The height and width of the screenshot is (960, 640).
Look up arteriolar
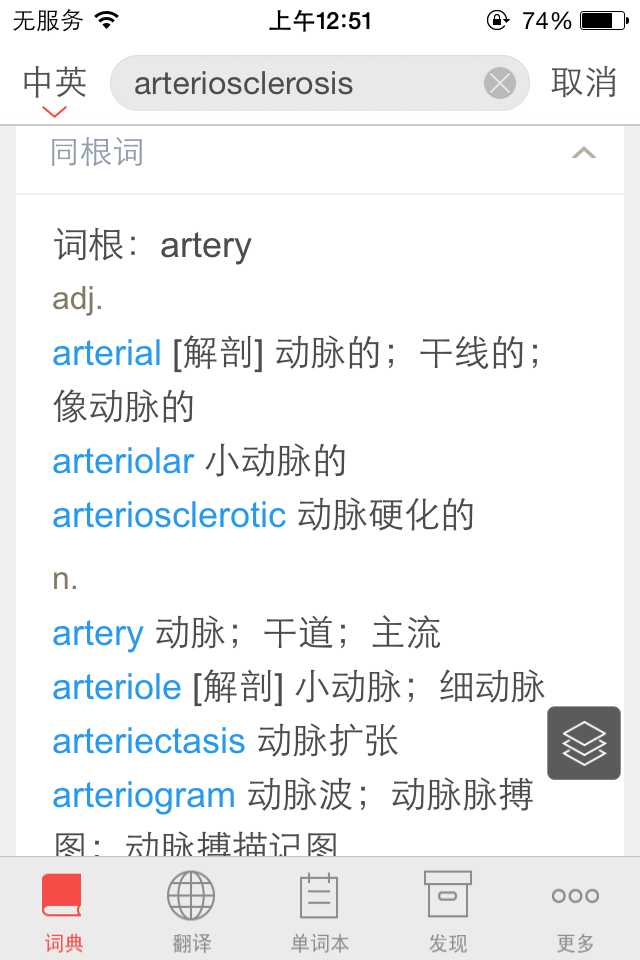(123, 461)
